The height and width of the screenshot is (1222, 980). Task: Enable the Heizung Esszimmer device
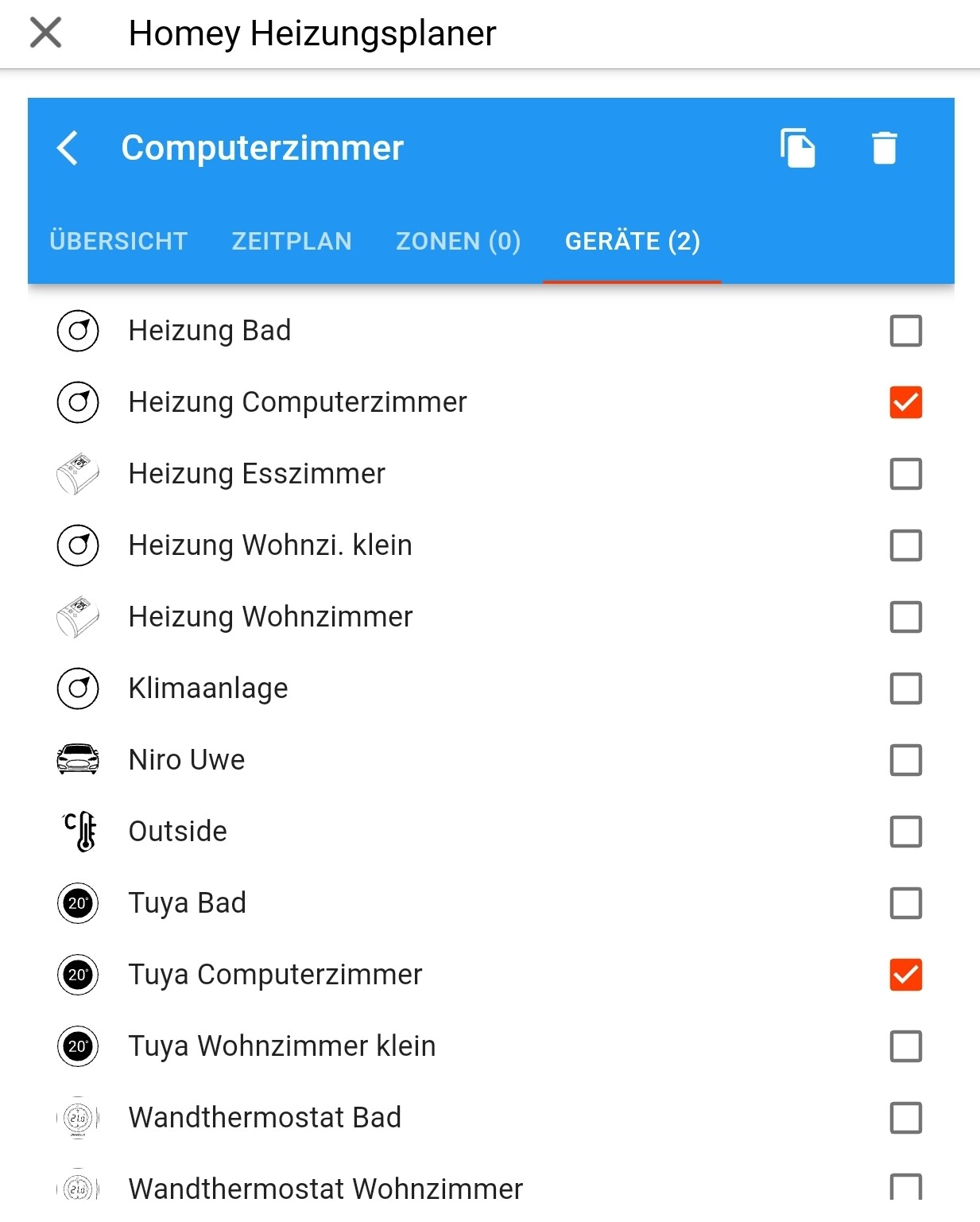coord(905,474)
